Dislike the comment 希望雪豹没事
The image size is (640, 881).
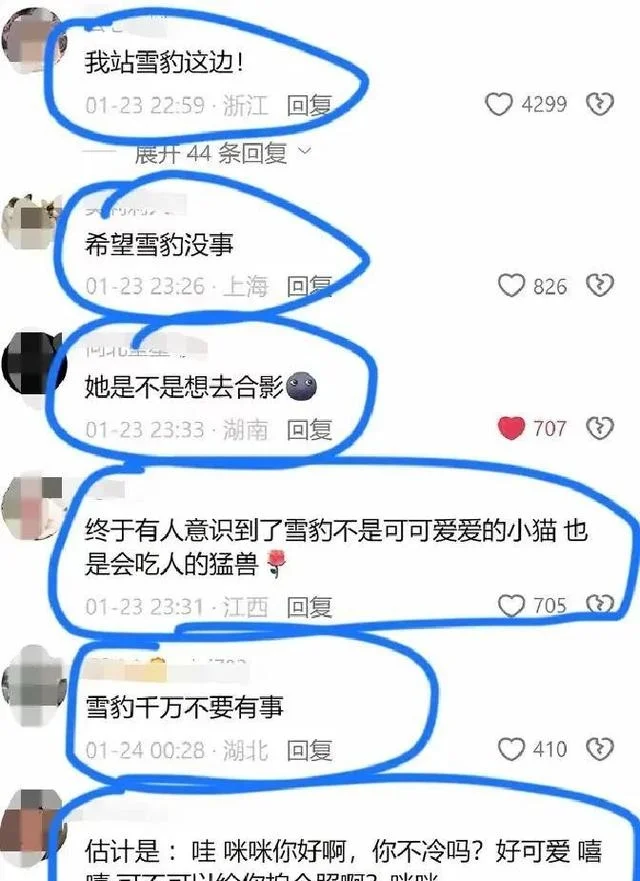(x=599, y=286)
